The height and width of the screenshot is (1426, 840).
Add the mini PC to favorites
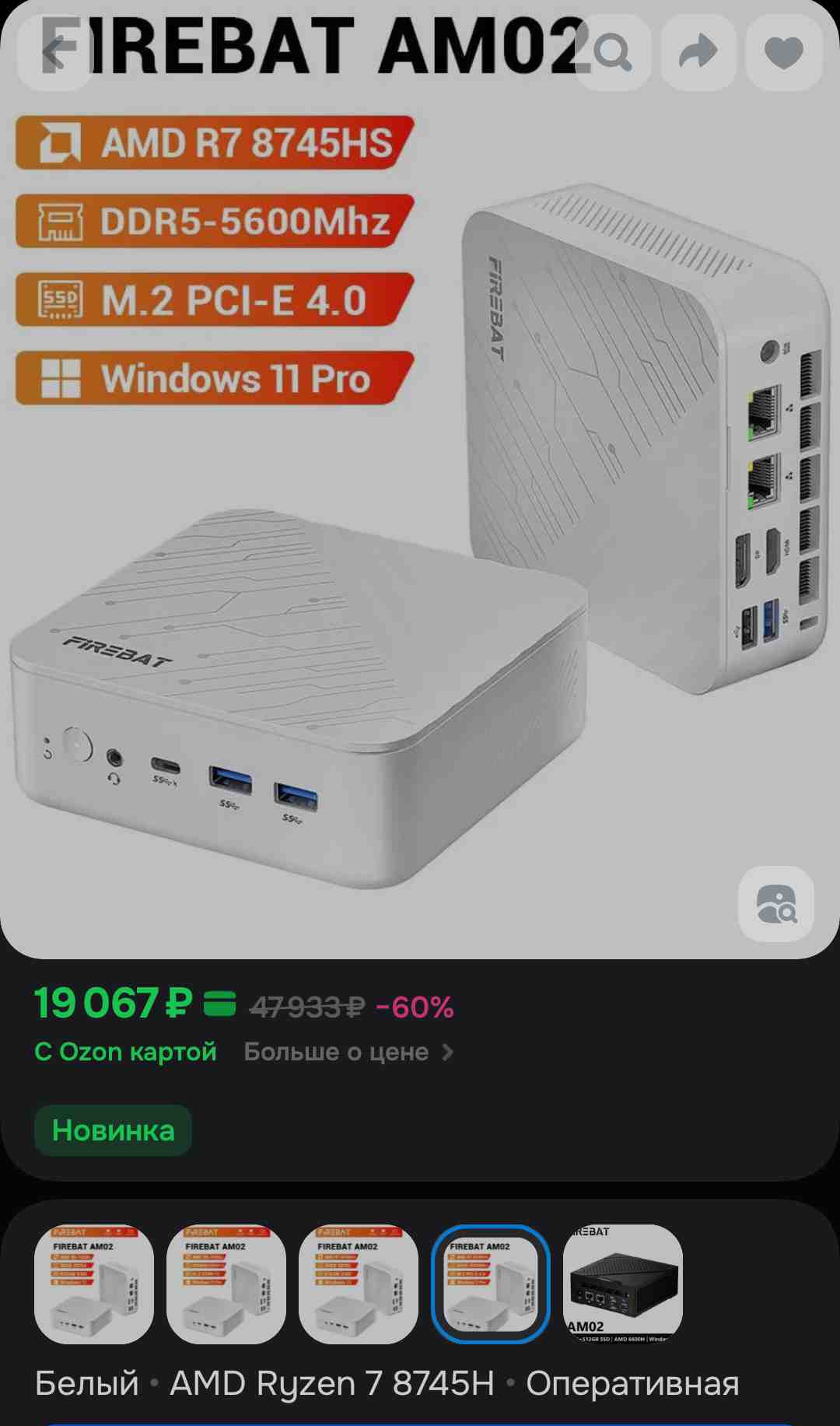click(x=783, y=53)
